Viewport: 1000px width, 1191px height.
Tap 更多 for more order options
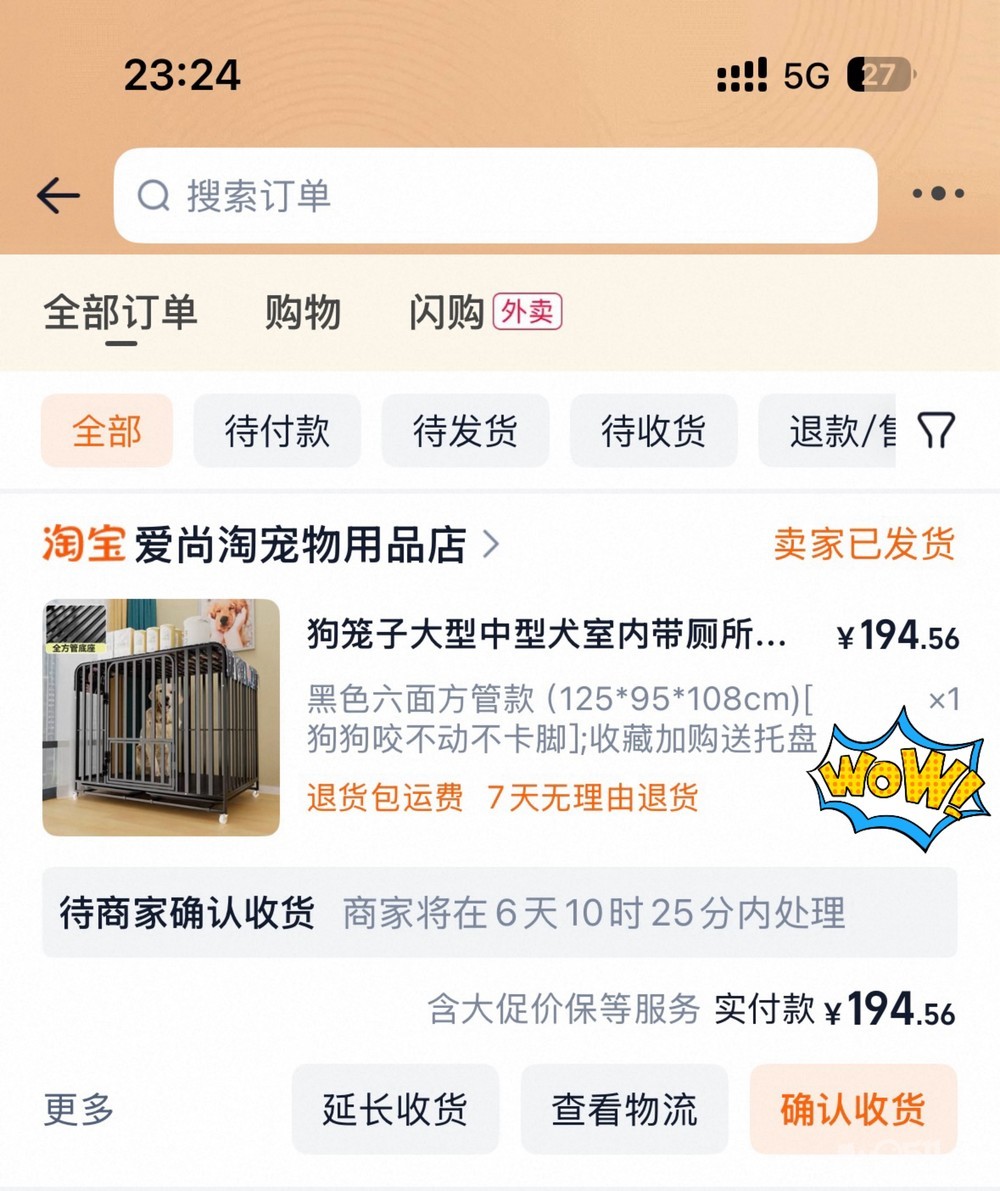point(78,1109)
